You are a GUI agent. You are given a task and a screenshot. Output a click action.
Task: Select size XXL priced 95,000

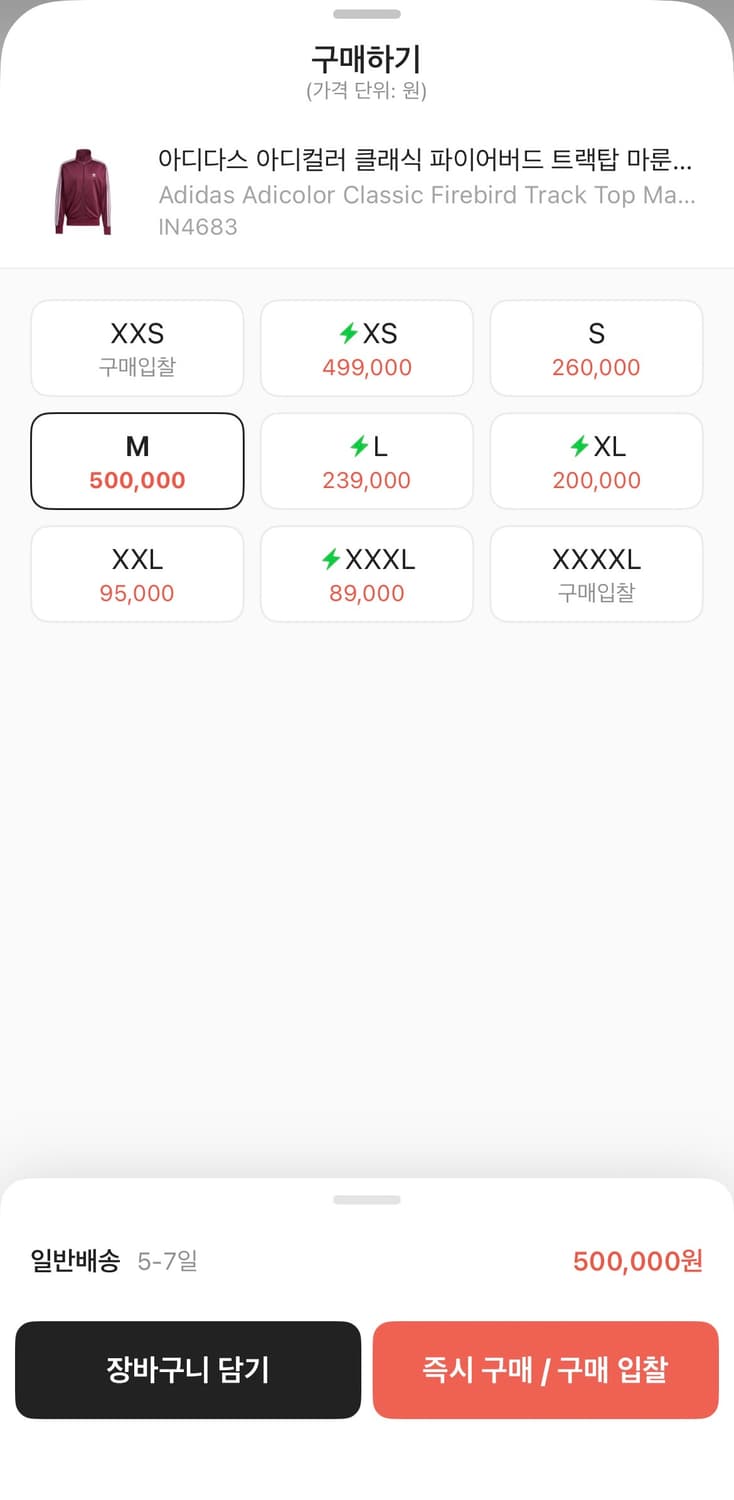point(136,574)
